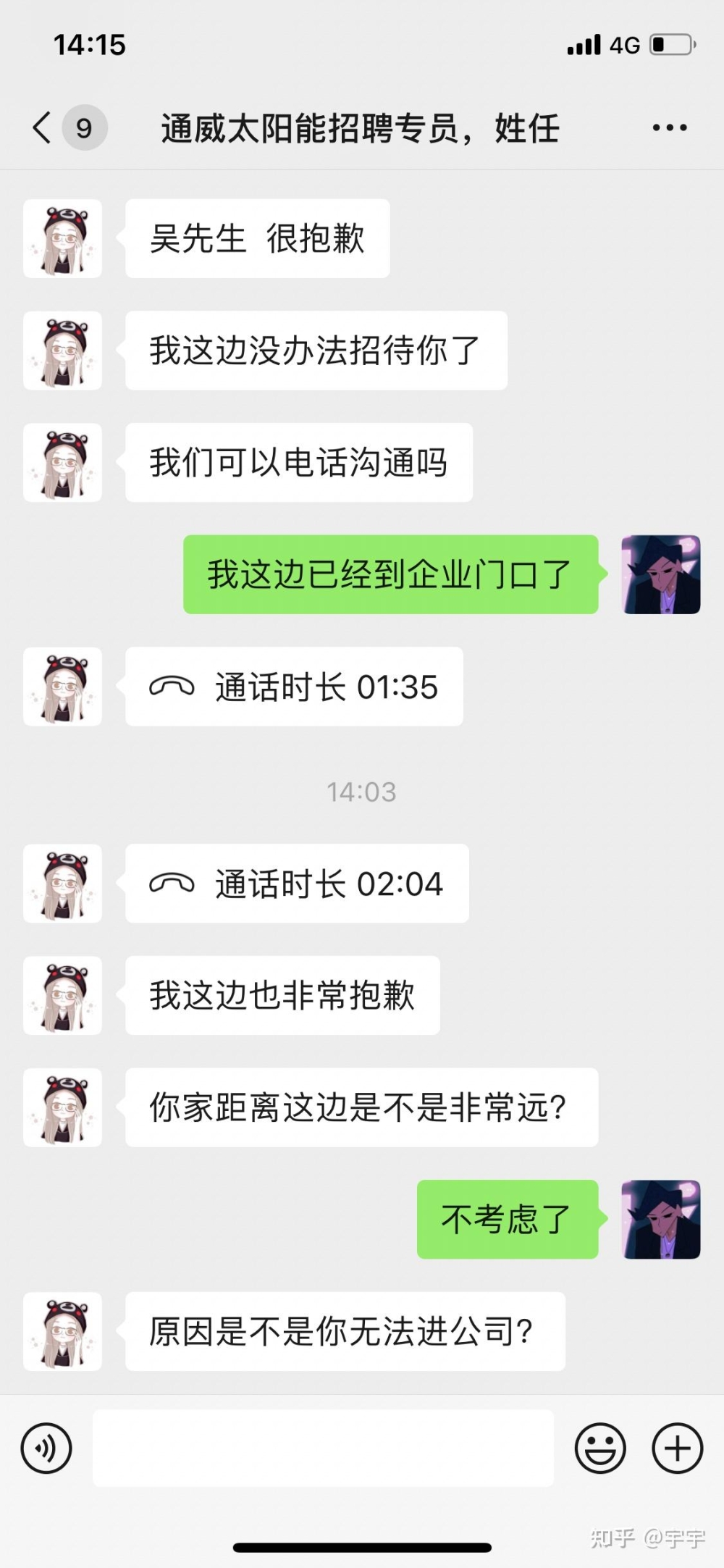The width and height of the screenshot is (724, 1568).
Task: Open the plus attachment menu
Action: (677, 1448)
